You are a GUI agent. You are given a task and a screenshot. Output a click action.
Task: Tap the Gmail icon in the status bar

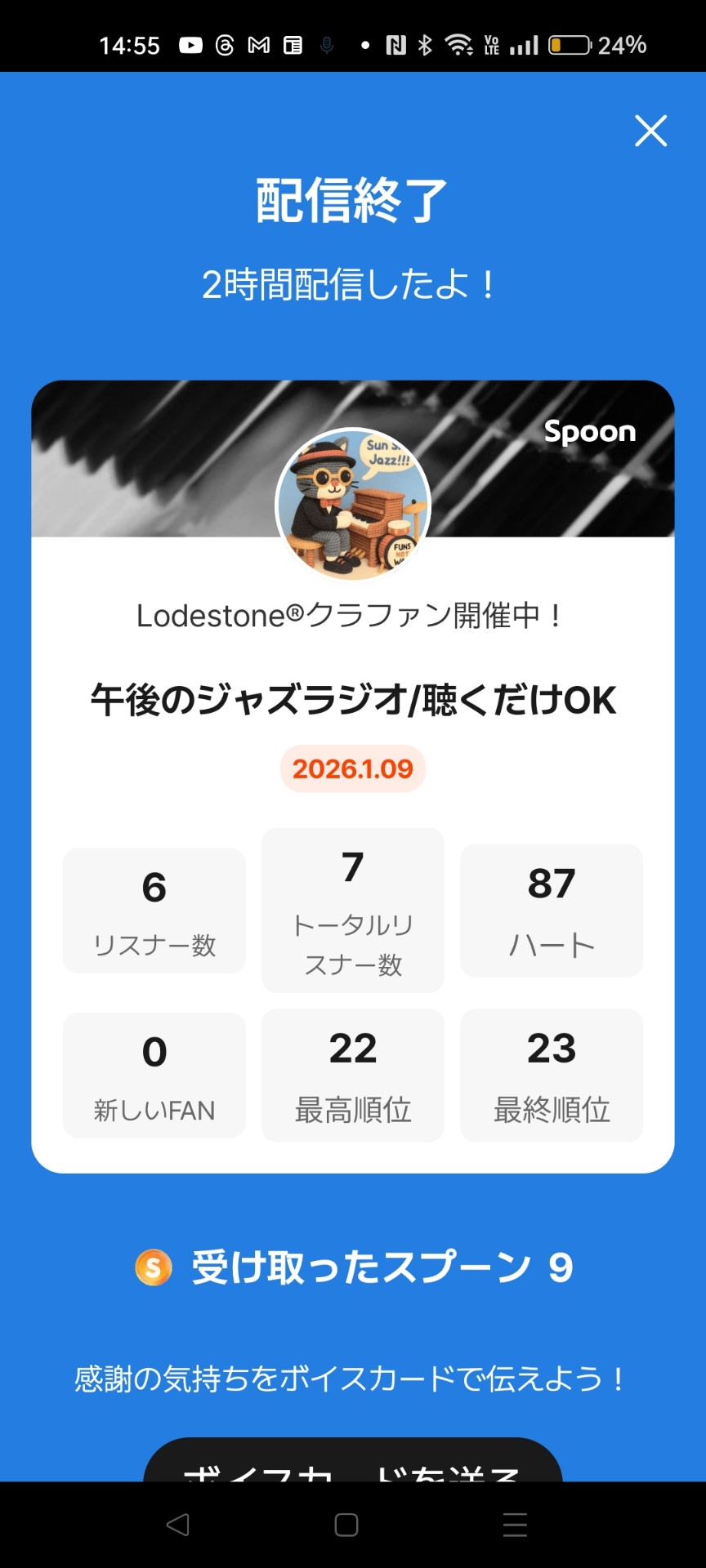[257, 45]
